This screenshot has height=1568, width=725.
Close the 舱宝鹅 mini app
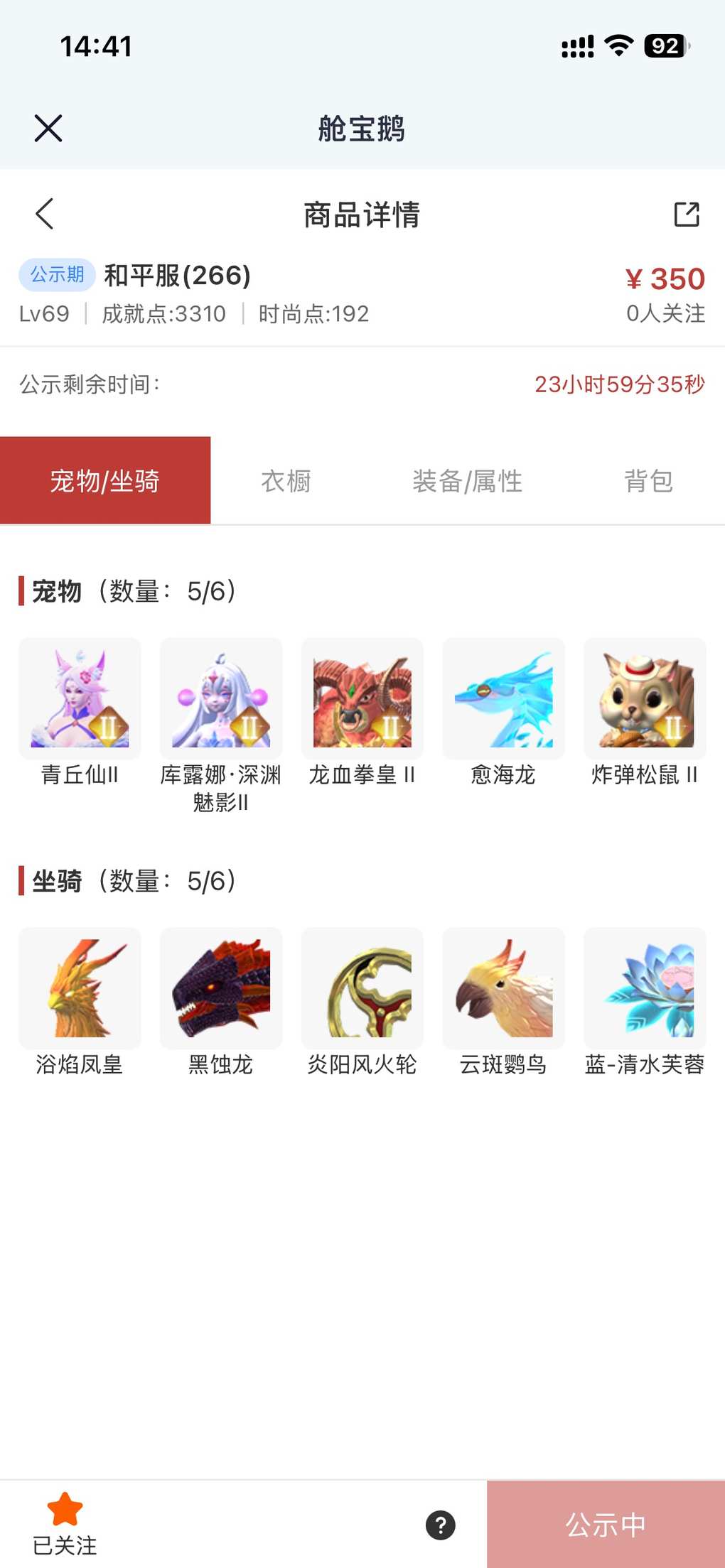pyautogui.click(x=48, y=129)
